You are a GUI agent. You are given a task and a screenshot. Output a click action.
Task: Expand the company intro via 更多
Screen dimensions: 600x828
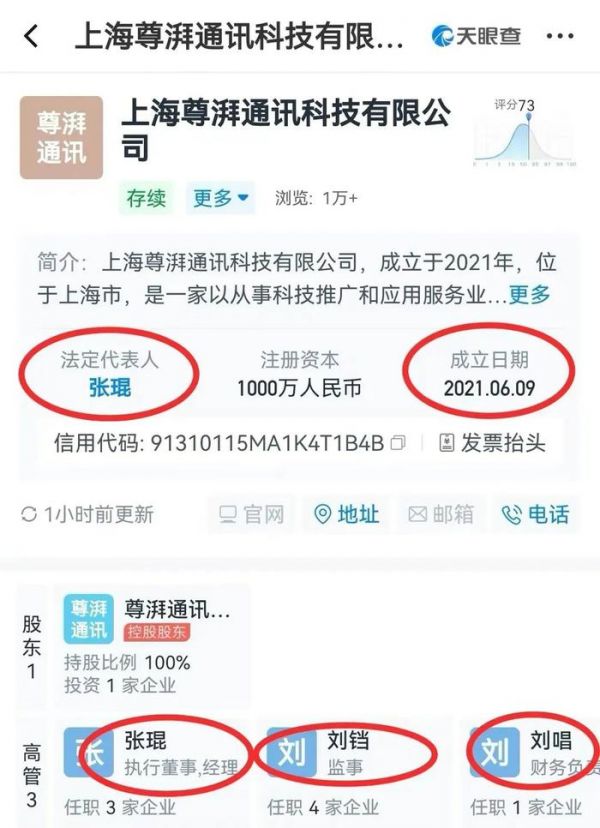point(530,295)
